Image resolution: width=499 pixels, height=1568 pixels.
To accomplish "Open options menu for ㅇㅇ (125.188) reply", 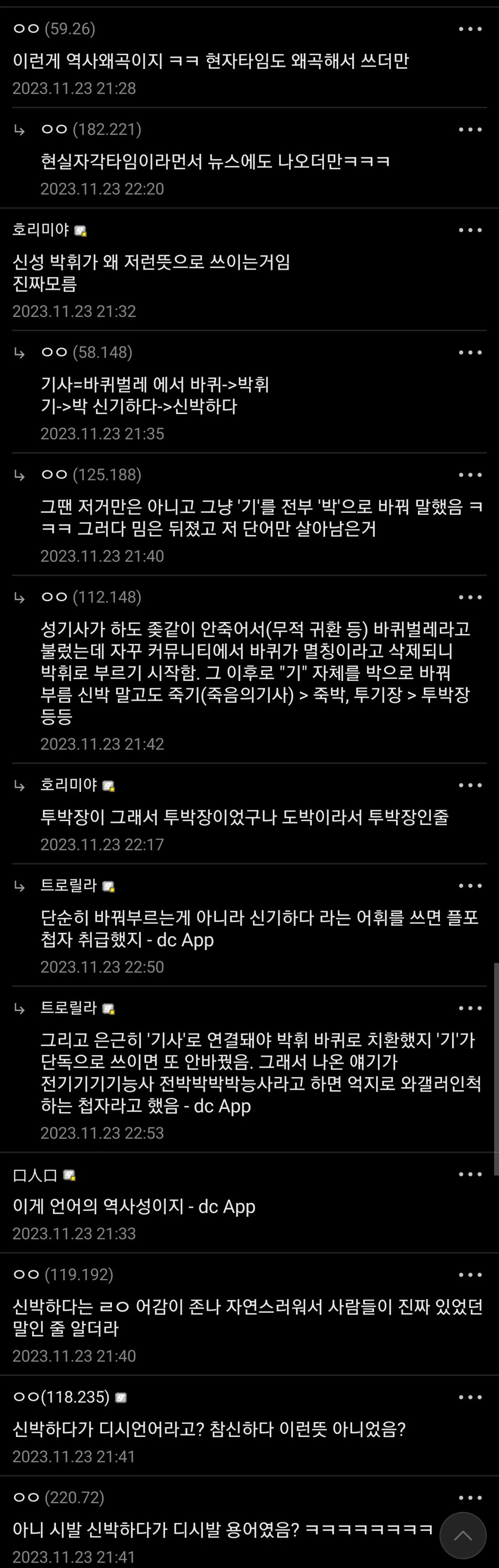I will coord(470,475).
